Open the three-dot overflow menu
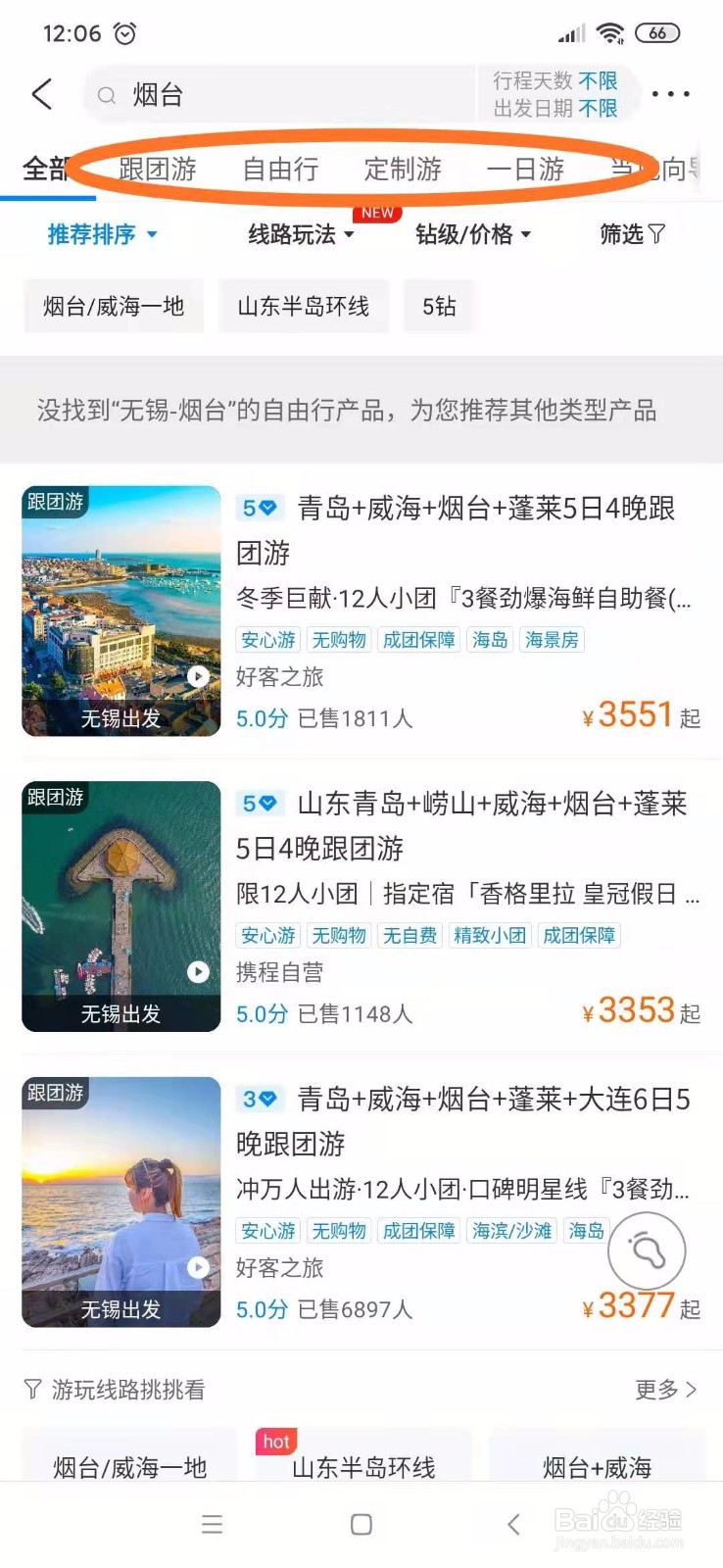 [x=670, y=94]
